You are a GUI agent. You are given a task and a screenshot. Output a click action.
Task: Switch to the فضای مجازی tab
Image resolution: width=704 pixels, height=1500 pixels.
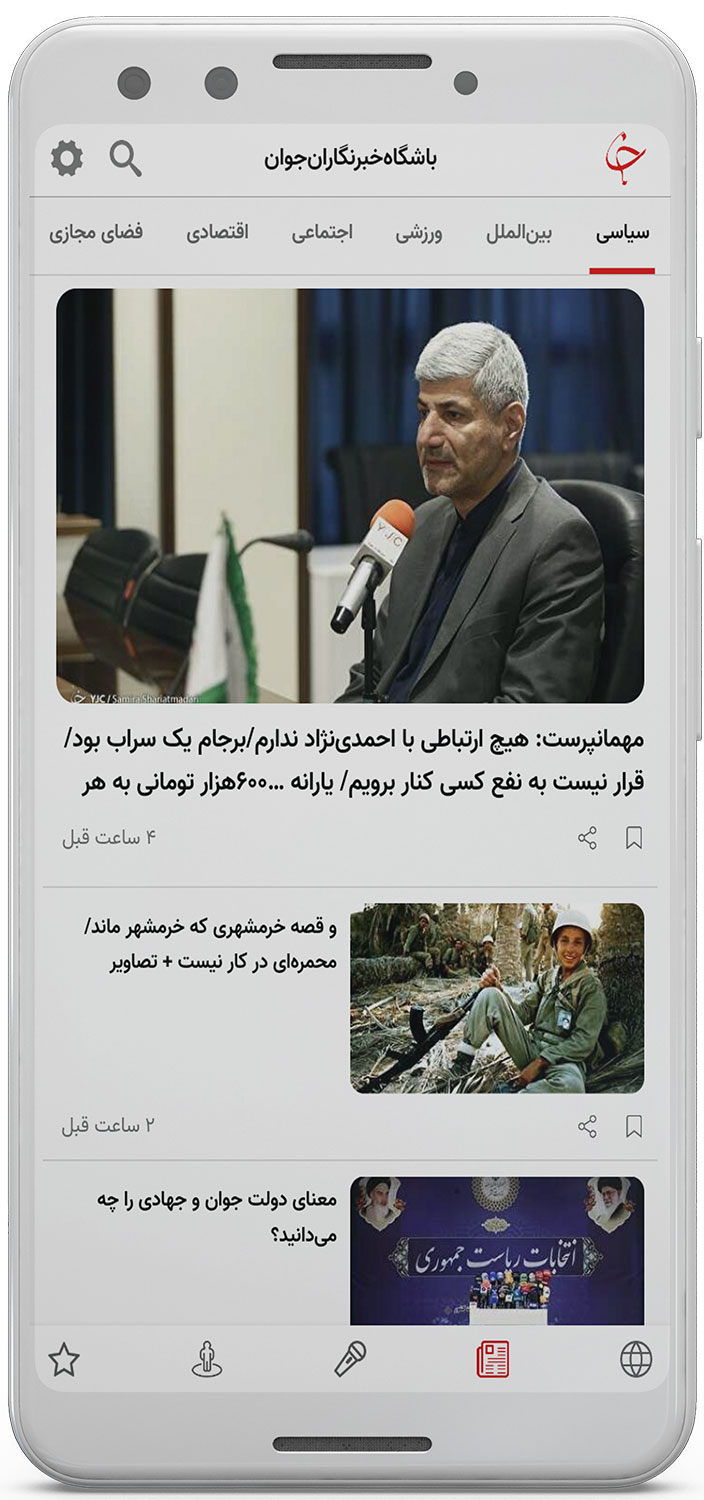[x=96, y=234]
